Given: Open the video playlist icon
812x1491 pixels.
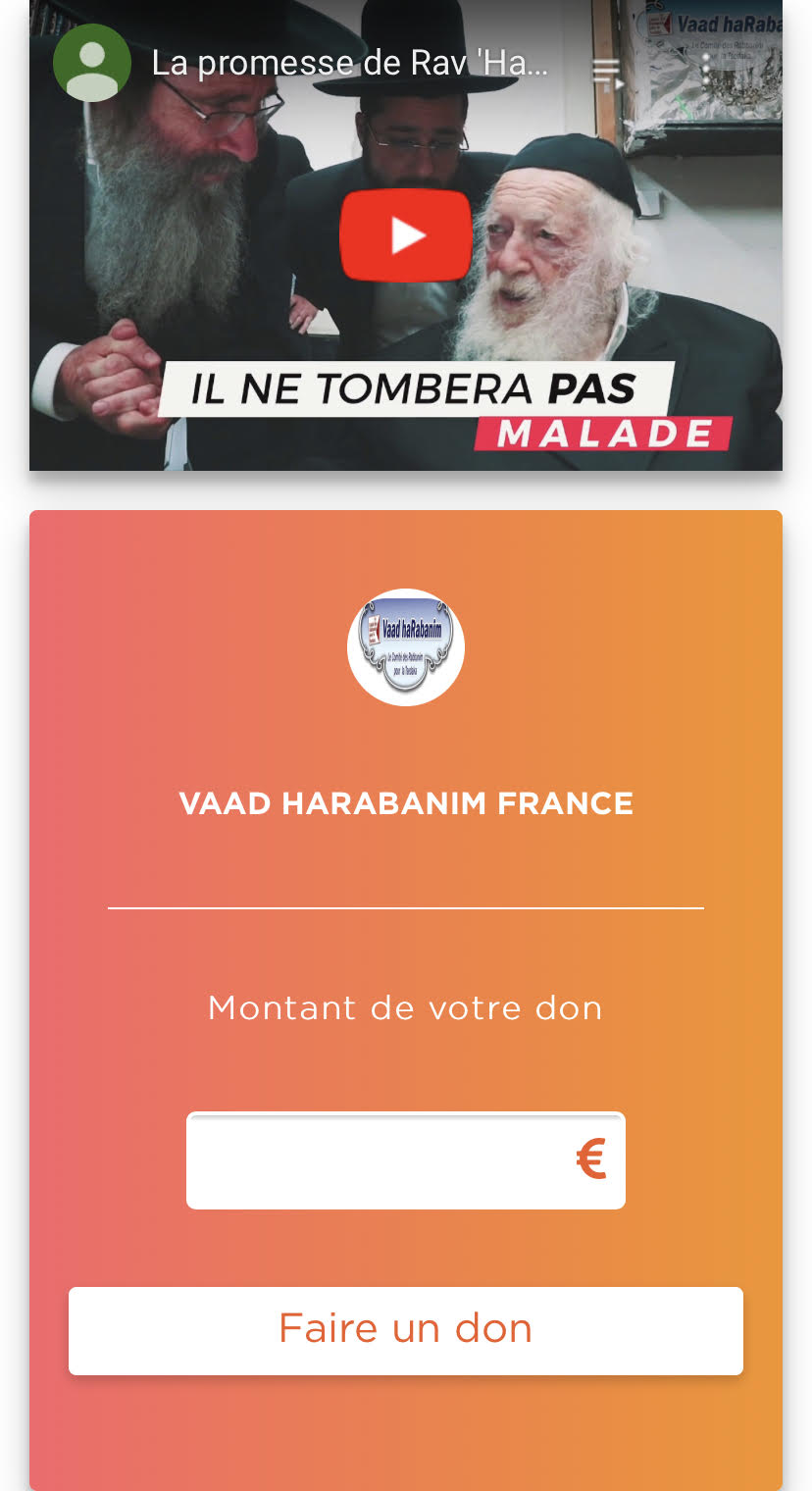Looking at the screenshot, I should (x=607, y=73).
